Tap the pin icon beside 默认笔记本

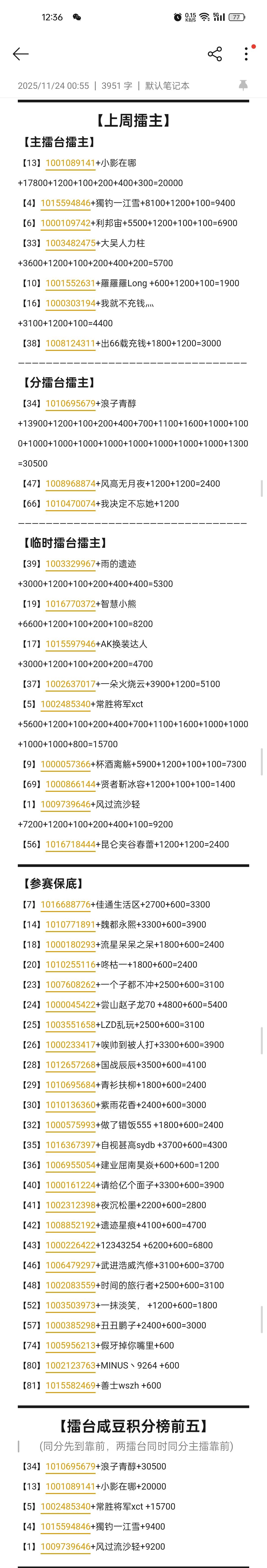243,85
